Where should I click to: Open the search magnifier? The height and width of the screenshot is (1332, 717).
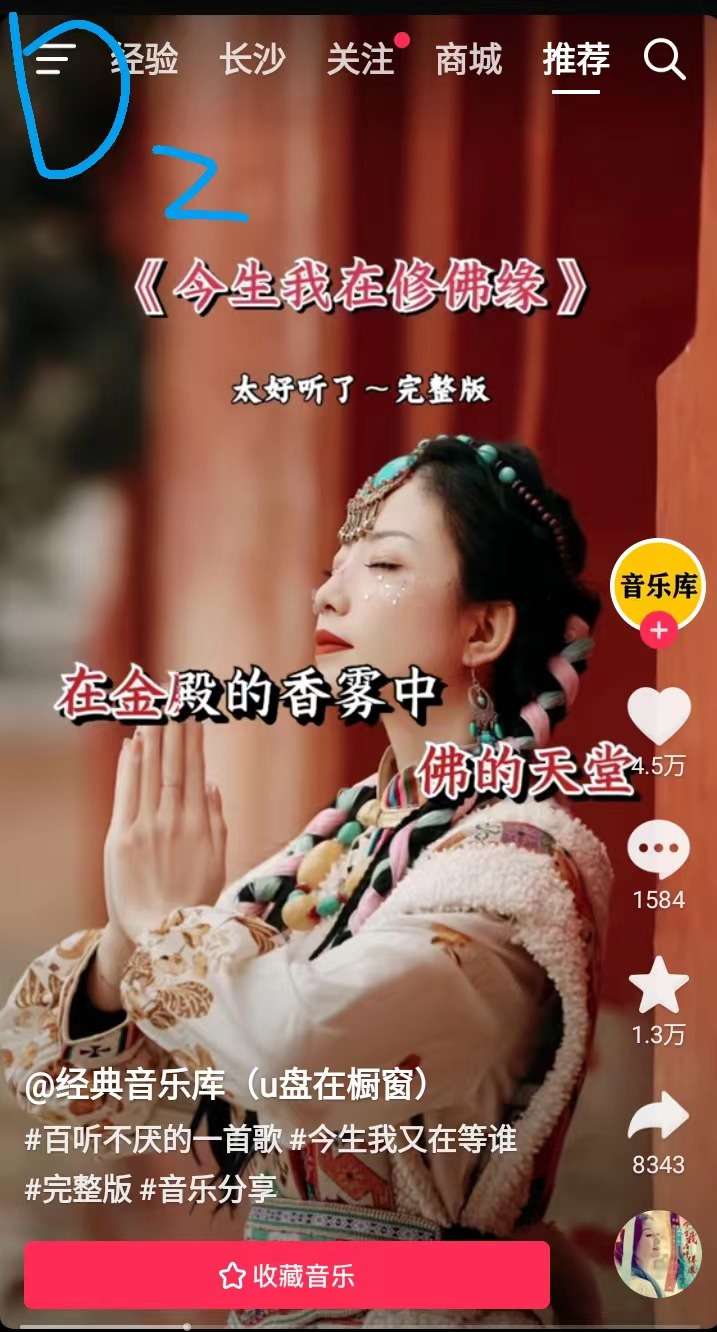tap(664, 60)
